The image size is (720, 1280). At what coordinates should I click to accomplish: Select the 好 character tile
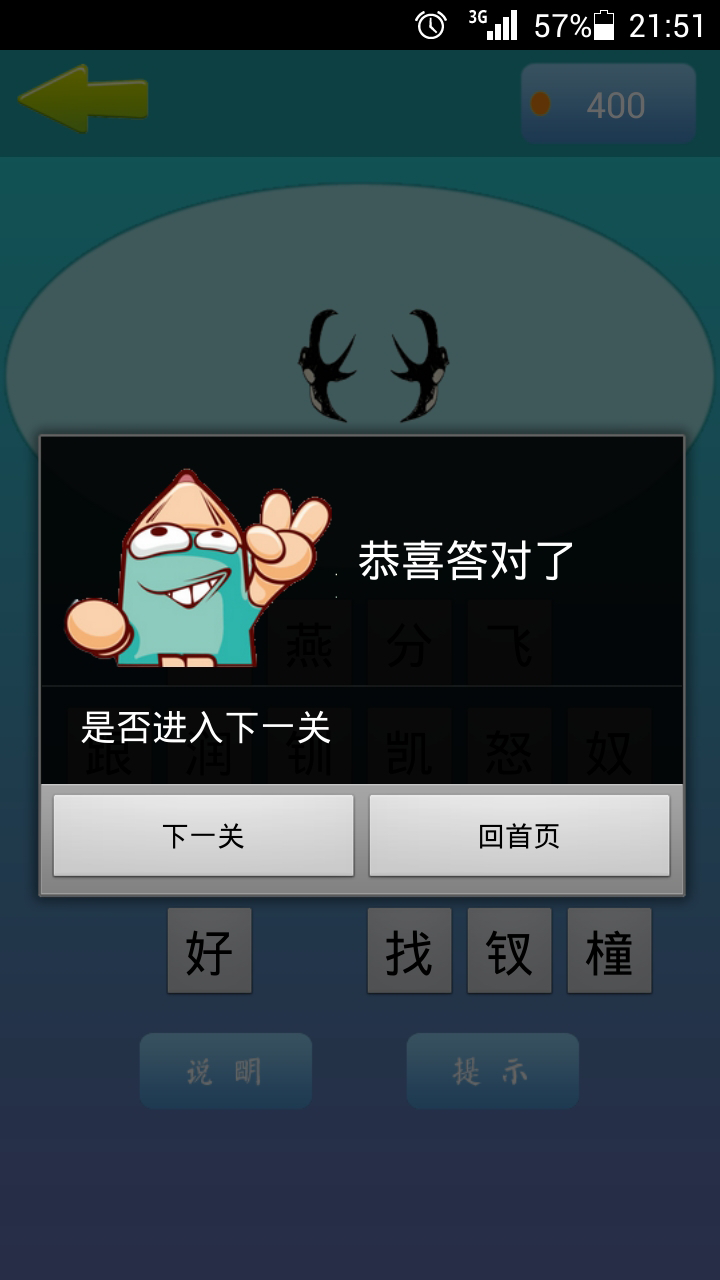[x=209, y=950]
